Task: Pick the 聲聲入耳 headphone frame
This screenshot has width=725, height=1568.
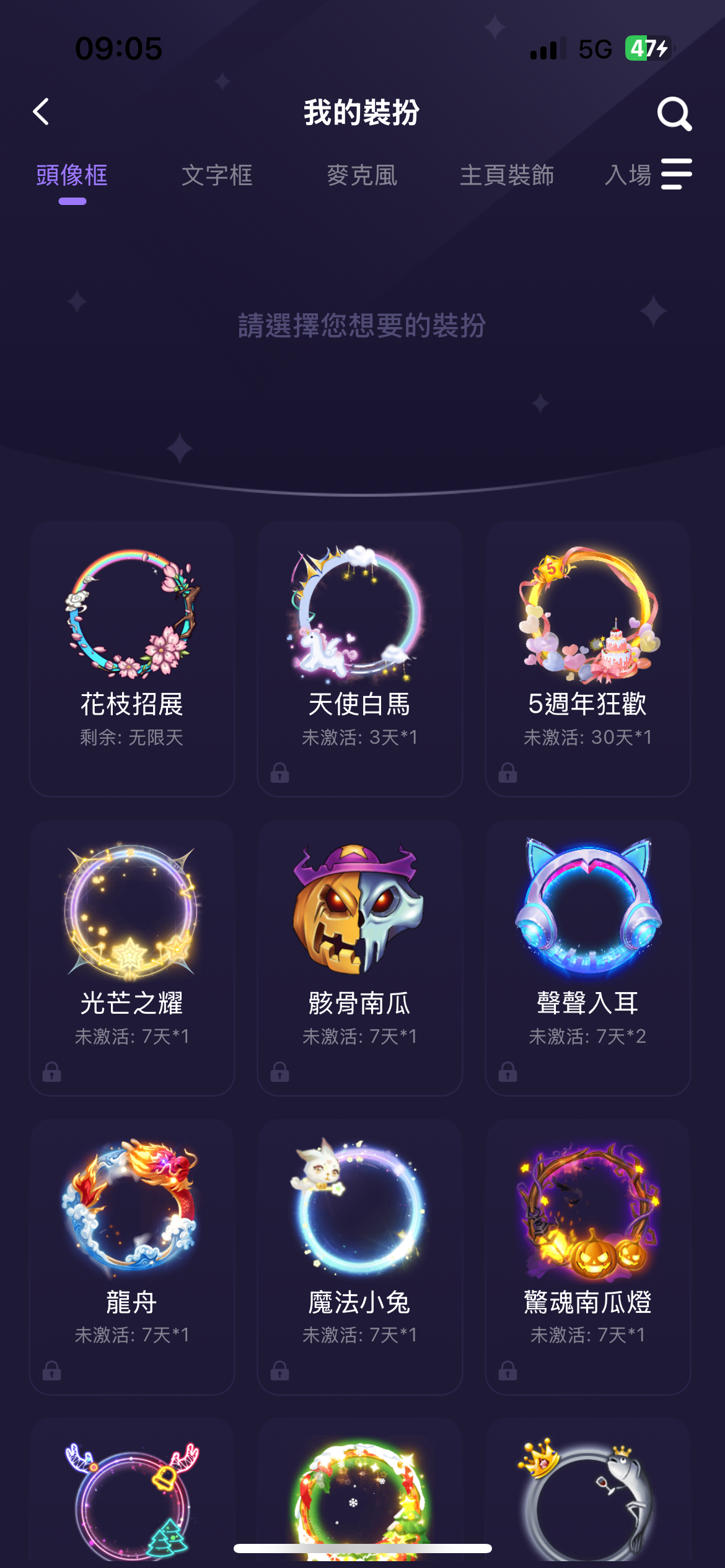Action: click(588, 957)
